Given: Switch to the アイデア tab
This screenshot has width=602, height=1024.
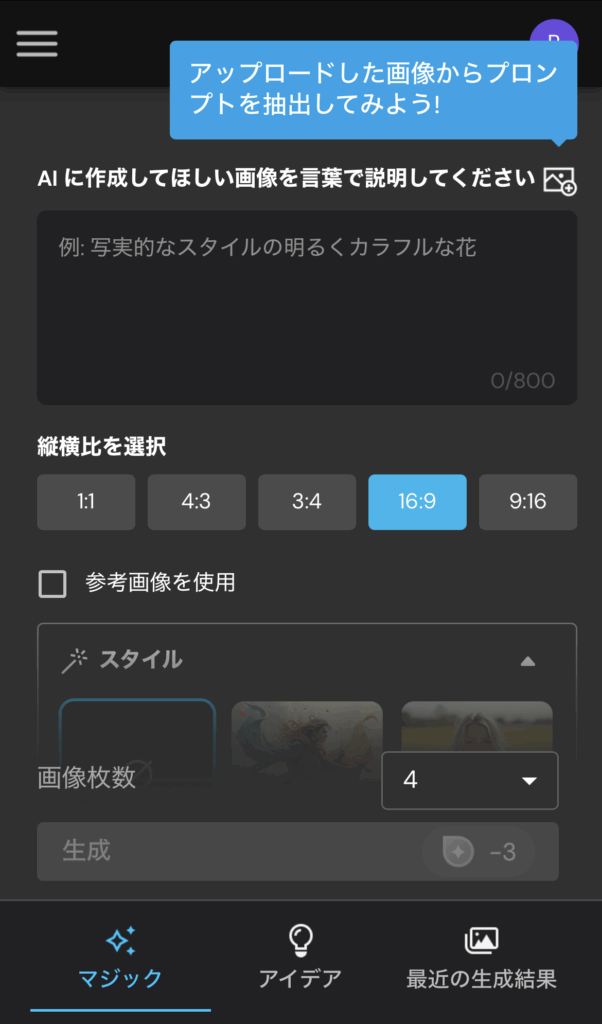Looking at the screenshot, I should click(x=300, y=958).
